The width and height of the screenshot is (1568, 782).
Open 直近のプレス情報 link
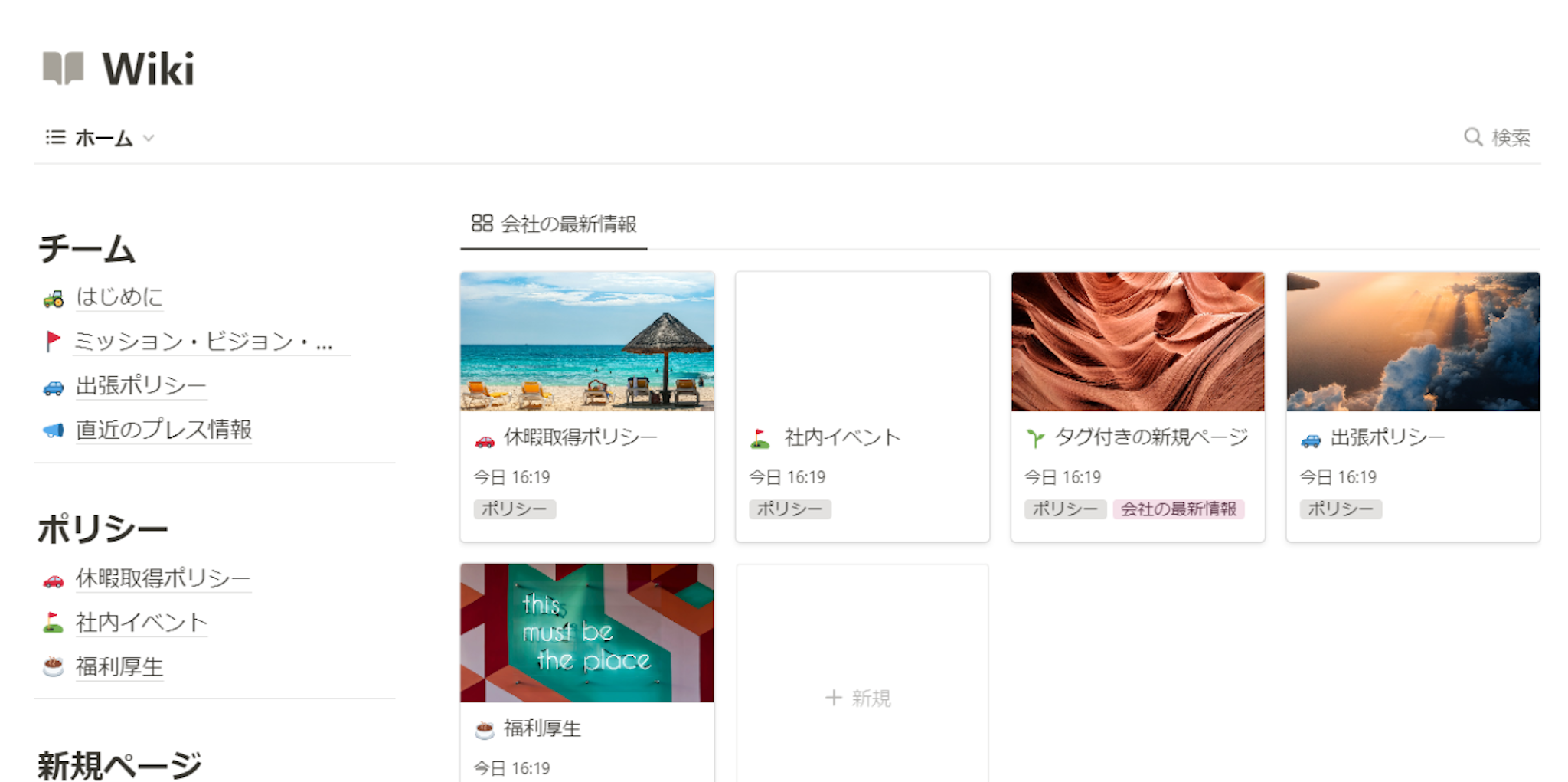tap(163, 430)
